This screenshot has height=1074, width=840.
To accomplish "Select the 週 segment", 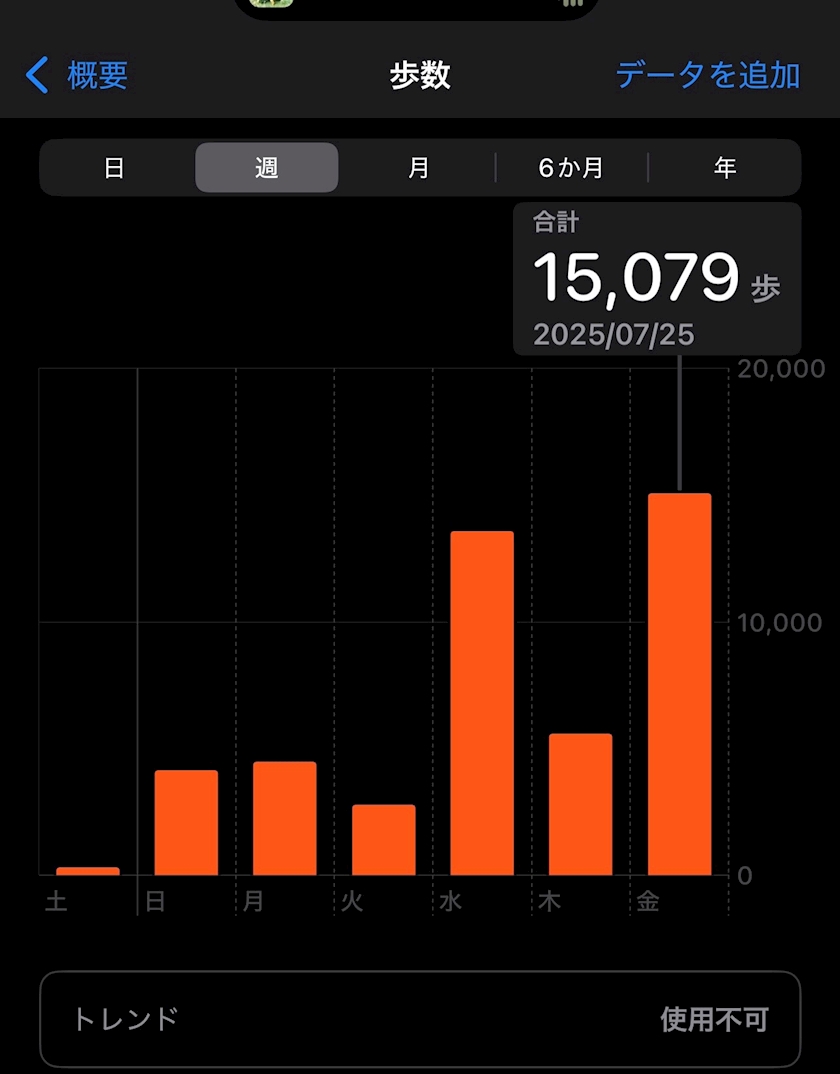I will click(266, 168).
